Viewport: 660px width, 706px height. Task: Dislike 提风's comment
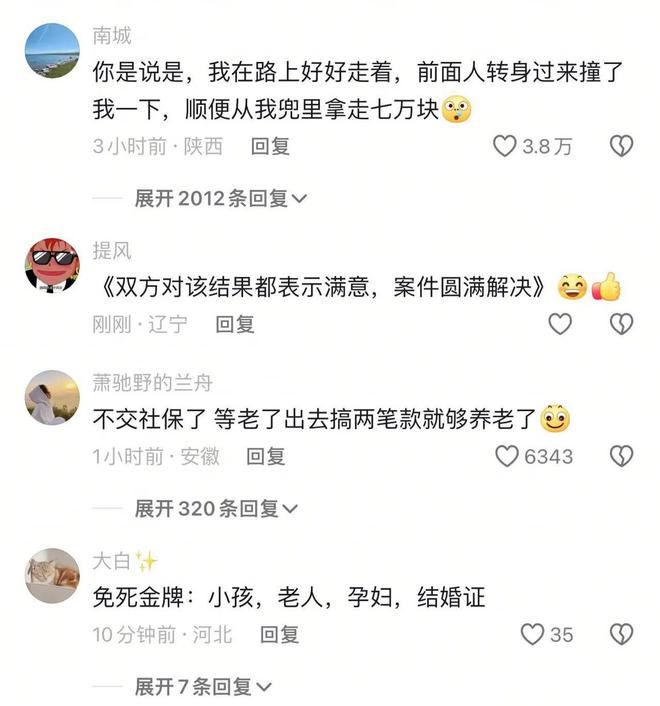(x=621, y=323)
